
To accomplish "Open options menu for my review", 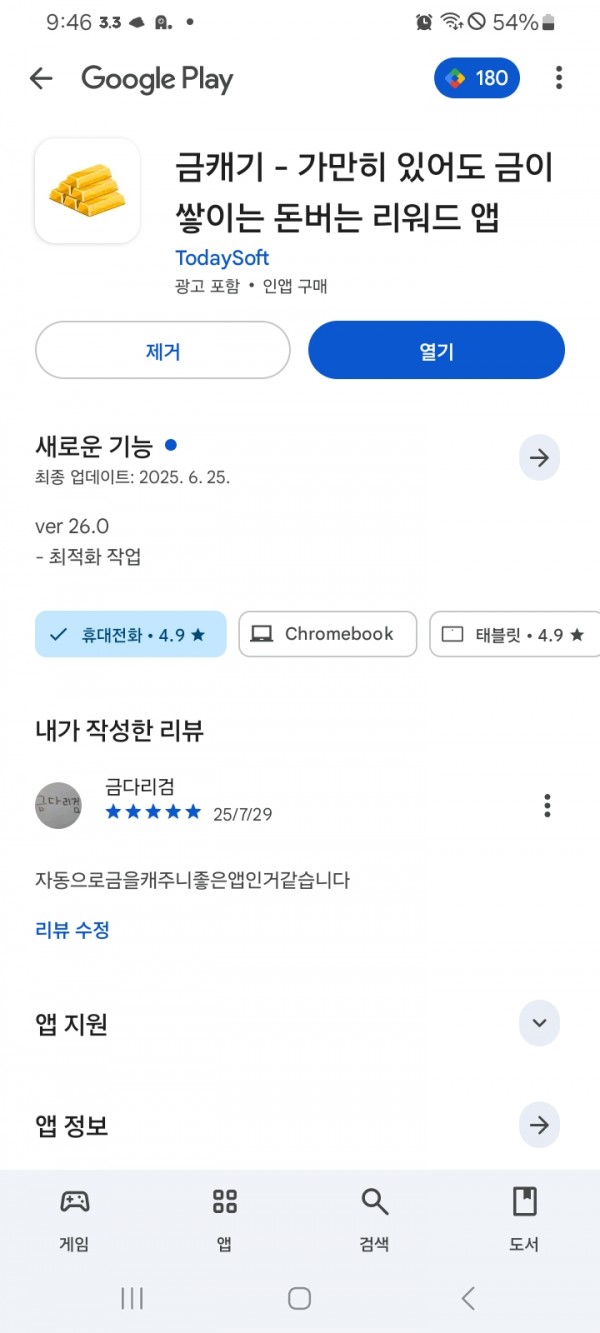I will [547, 805].
